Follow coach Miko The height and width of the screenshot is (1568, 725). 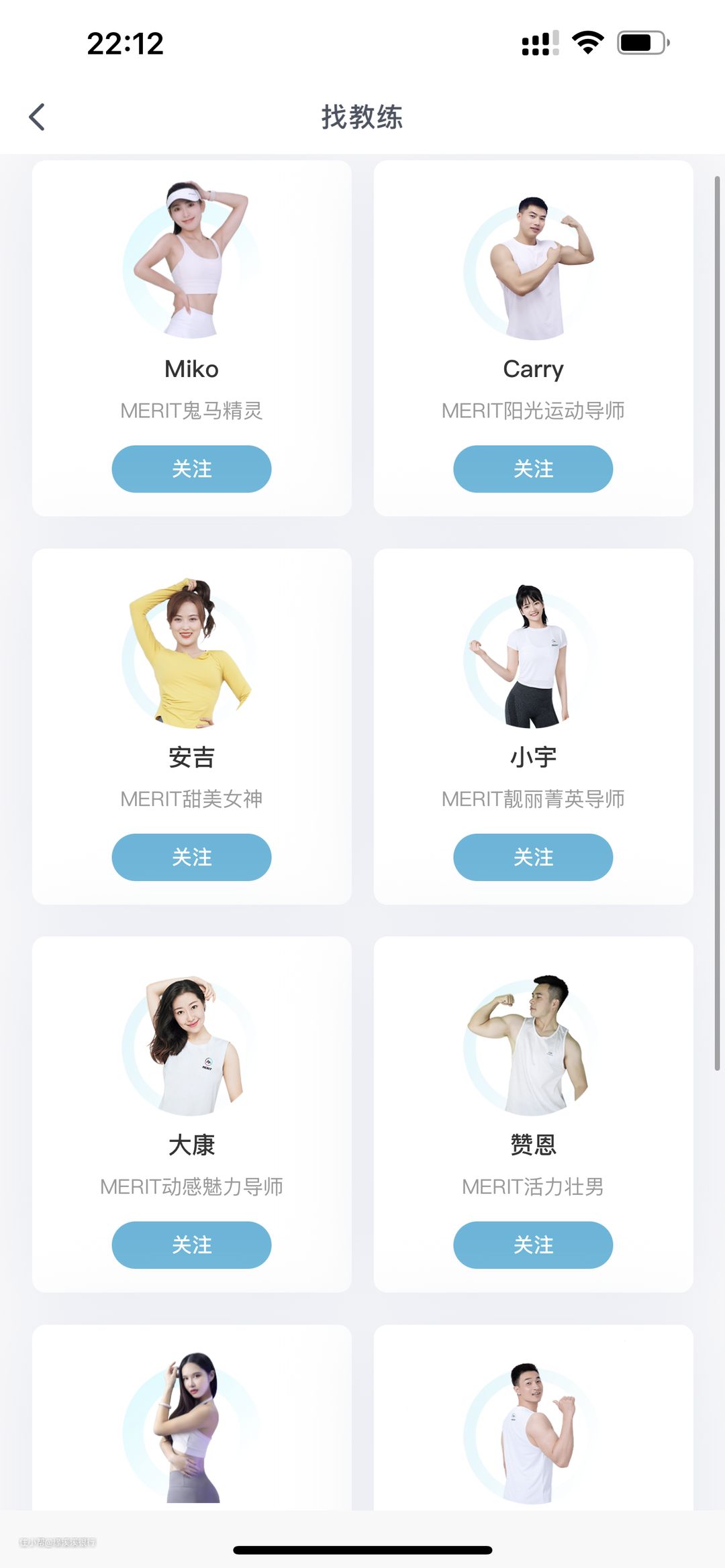pos(191,469)
